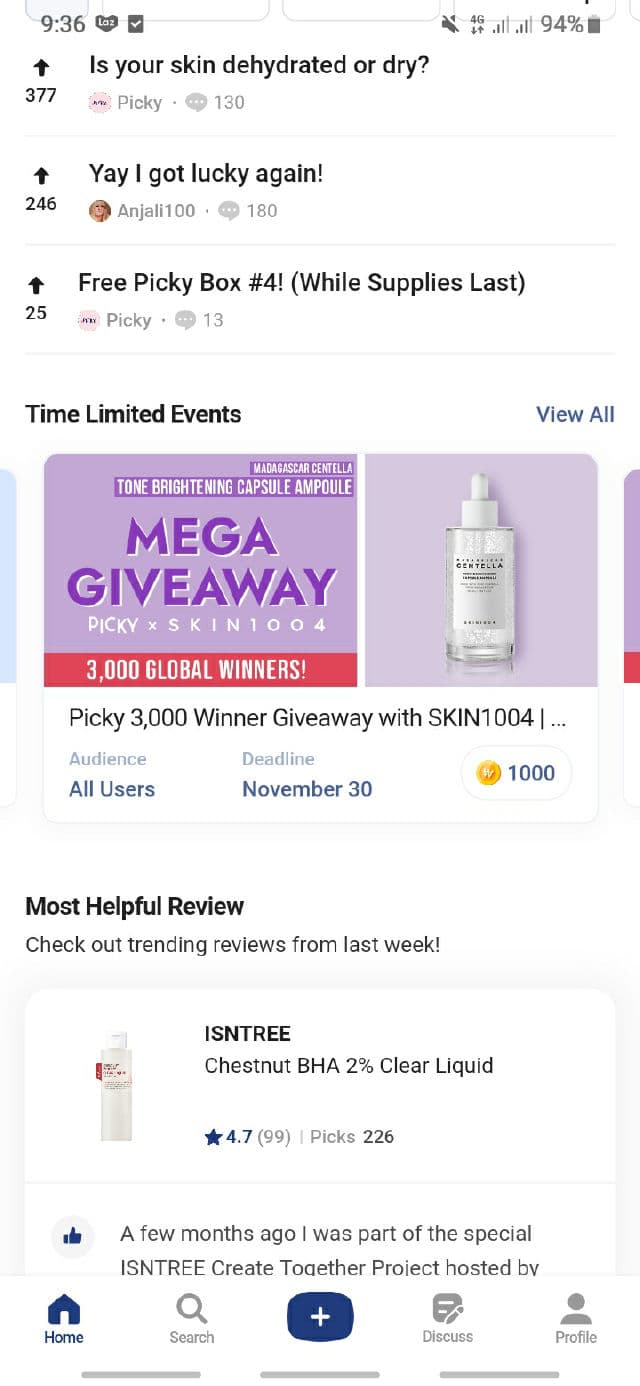Go to the Home tab
The width and height of the screenshot is (640, 1386).
[x=64, y=1318]
